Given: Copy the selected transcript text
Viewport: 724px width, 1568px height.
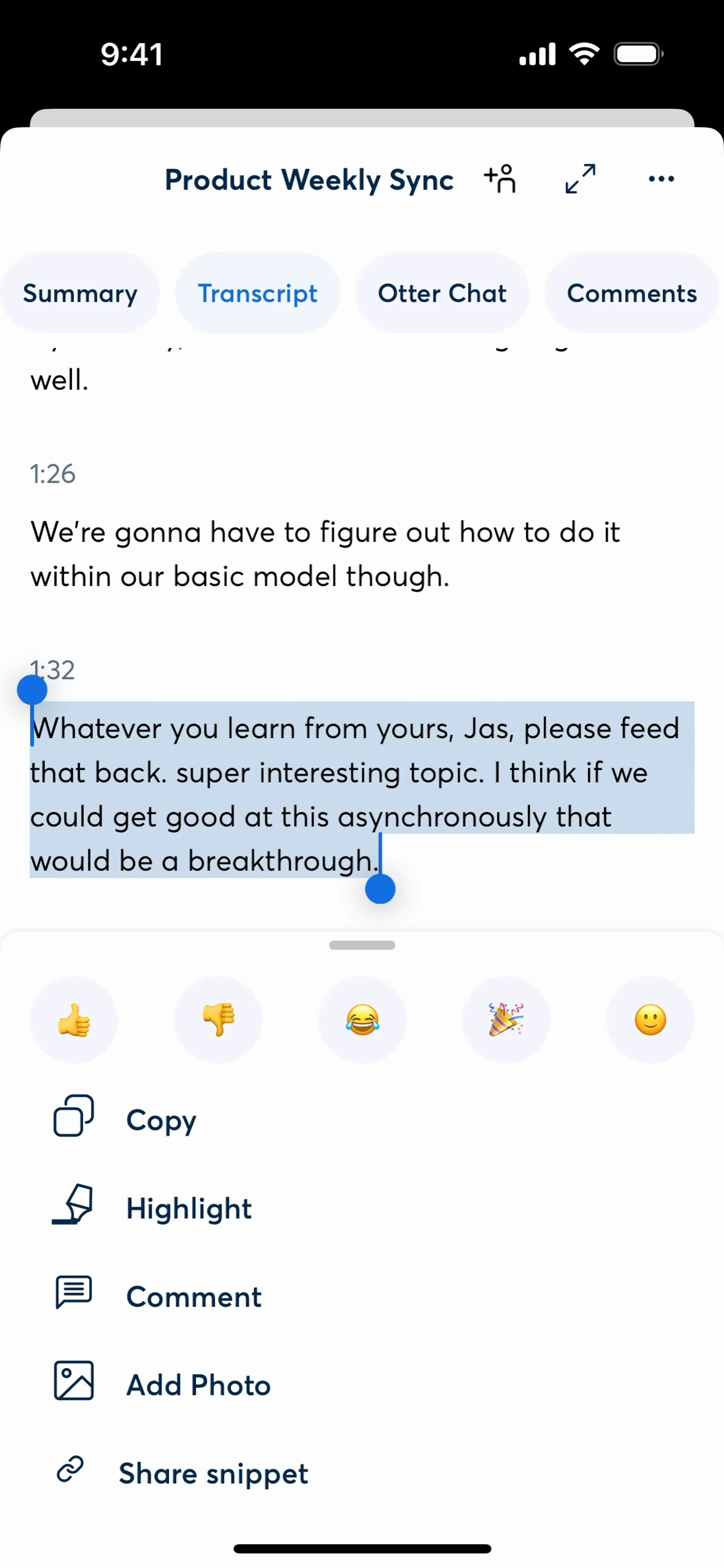Looking at the screenshot, I should click(x=161, y=1120).
